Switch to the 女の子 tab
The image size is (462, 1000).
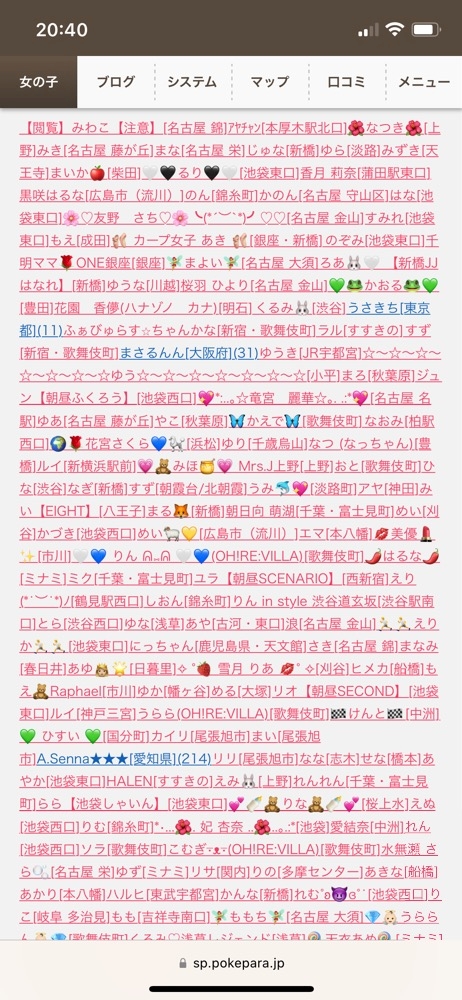pos(38,82)
